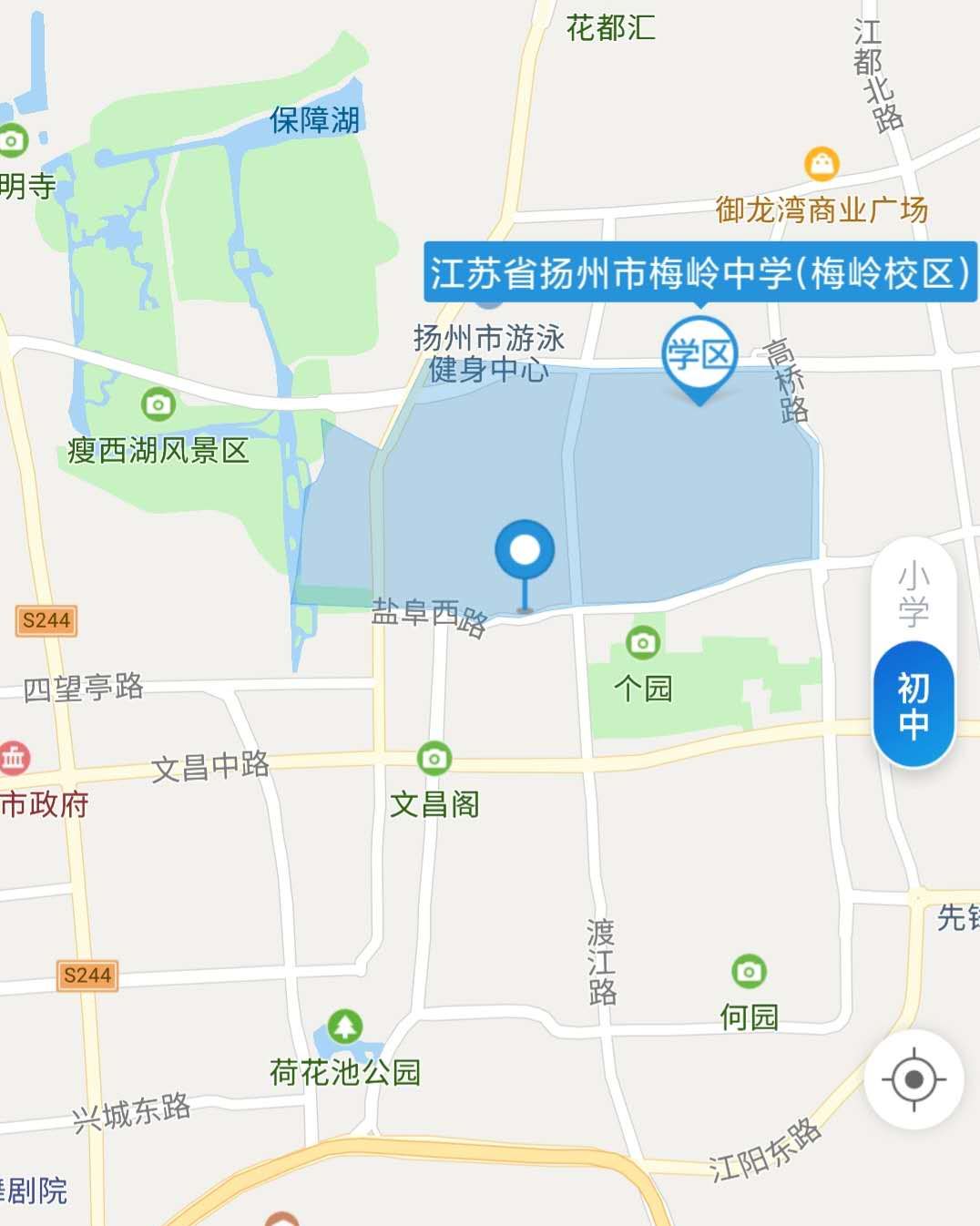The image size is (980, 1226).
Task: Select the 保障湖 lake label
Action: [317, 117]
